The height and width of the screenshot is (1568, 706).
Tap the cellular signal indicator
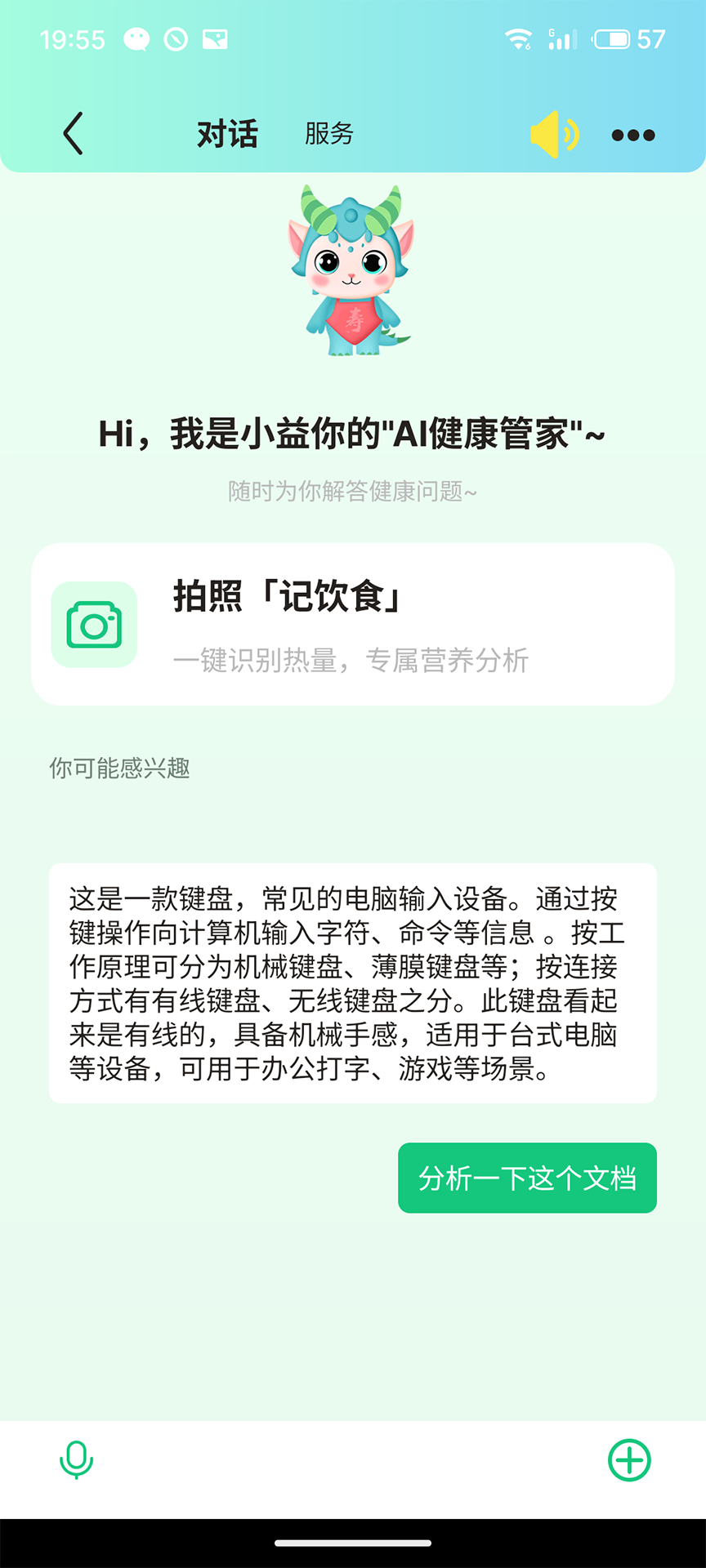pyautogui.click(x=563, y=39)
